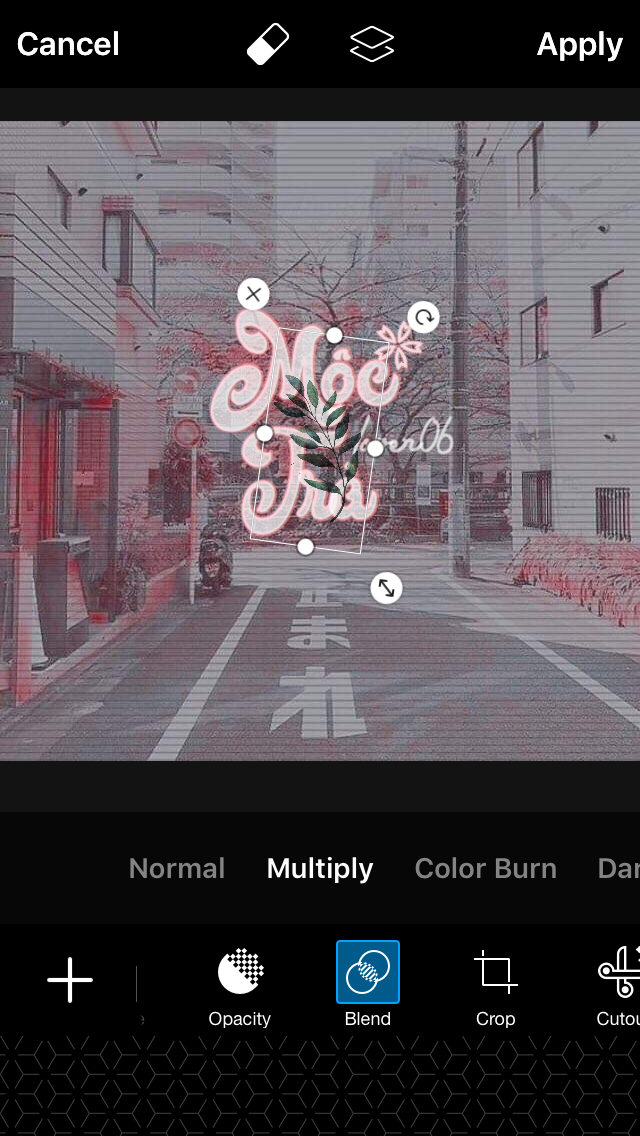Cancel the sticker edit
Image resolution: width=640 pixels, height=1136 pixels.
click(x=68, y=44)
